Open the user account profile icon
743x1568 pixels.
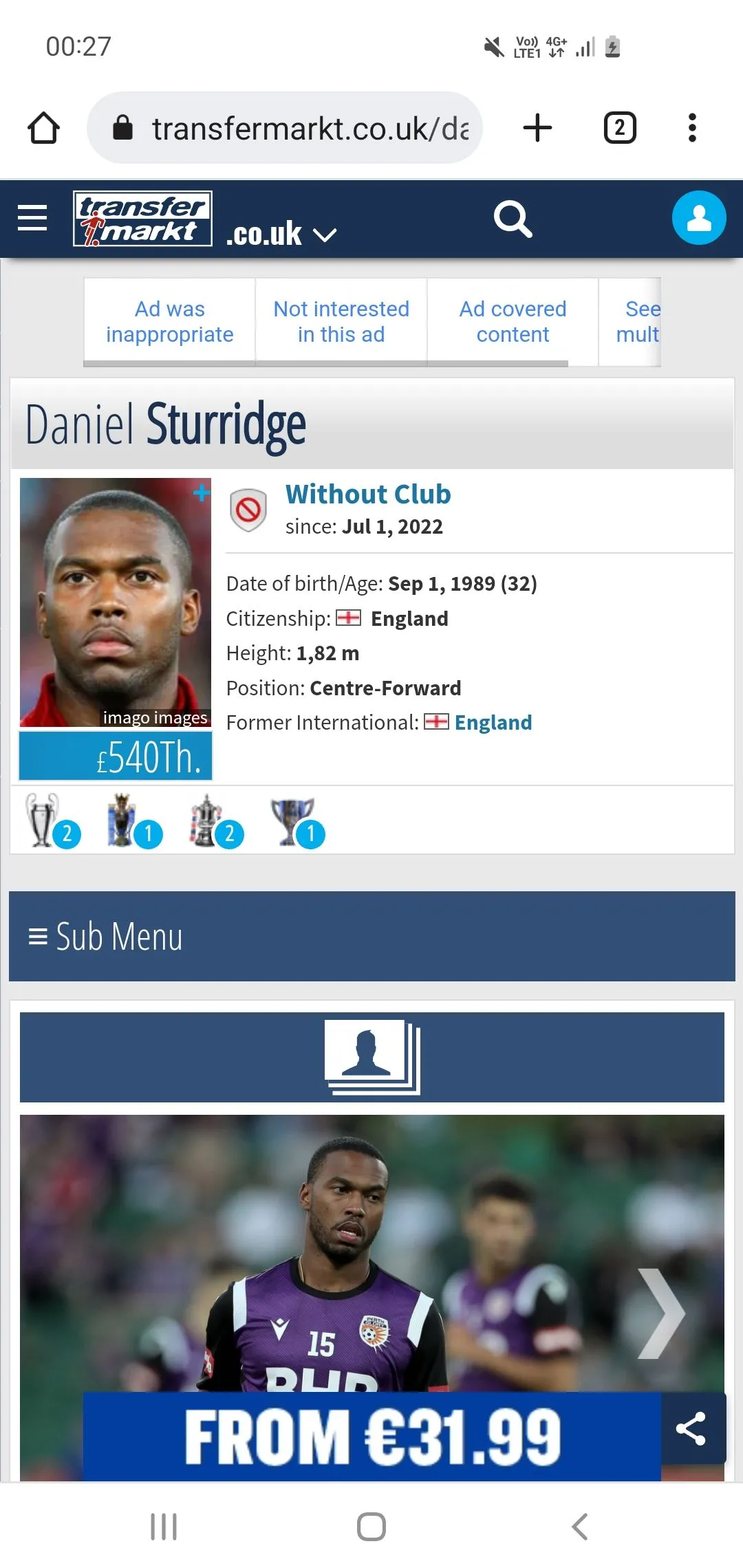click(698, 218)
